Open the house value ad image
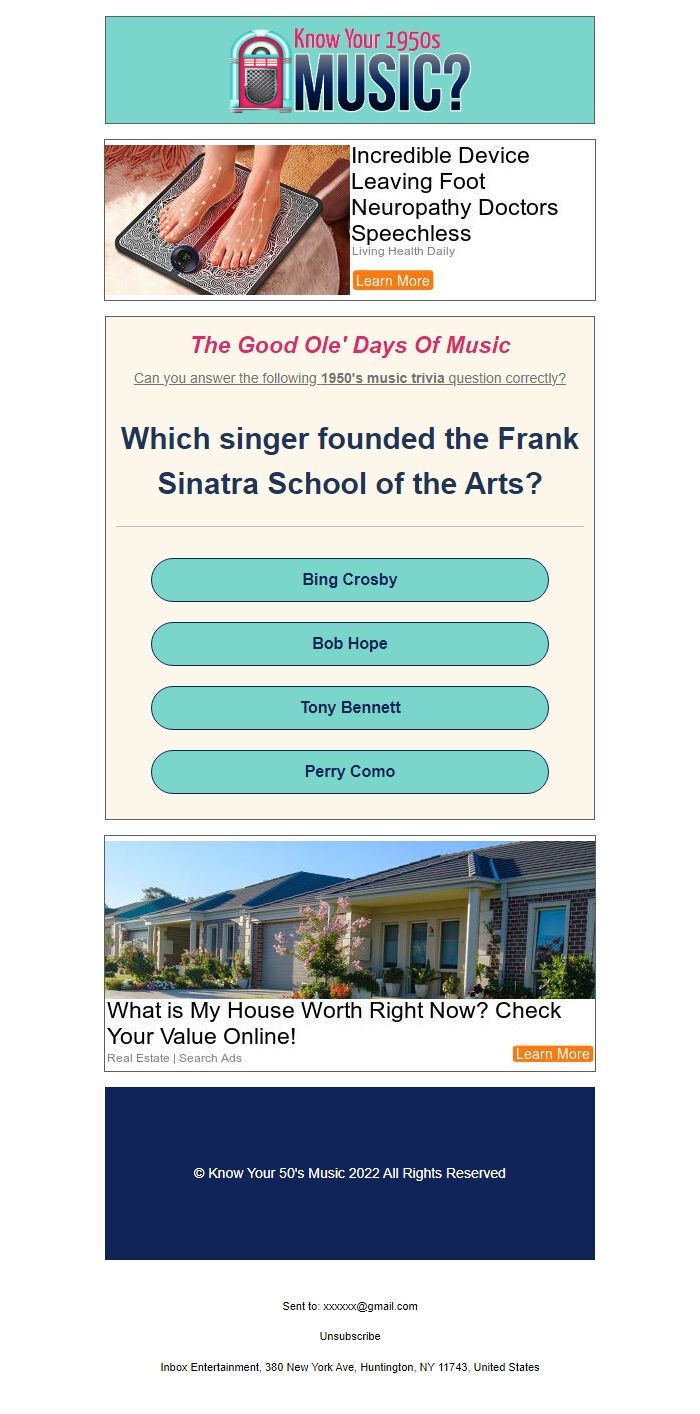Viewport: 700px width, 1414px height. click(350, 919)
